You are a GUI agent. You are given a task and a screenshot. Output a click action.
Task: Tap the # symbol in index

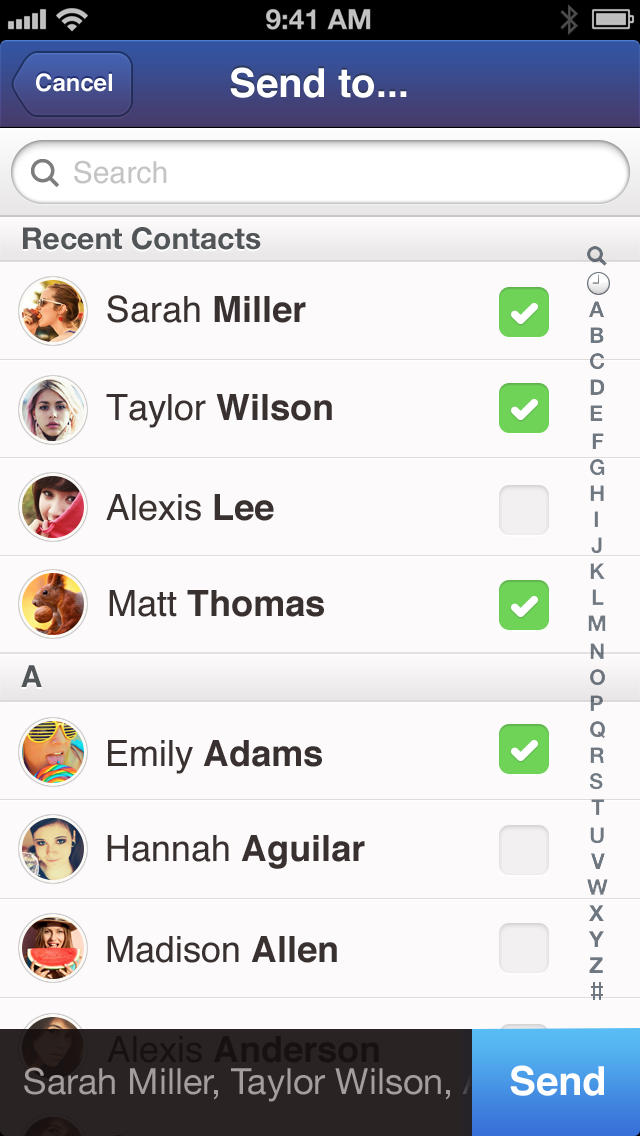click(x=597, y=991)
